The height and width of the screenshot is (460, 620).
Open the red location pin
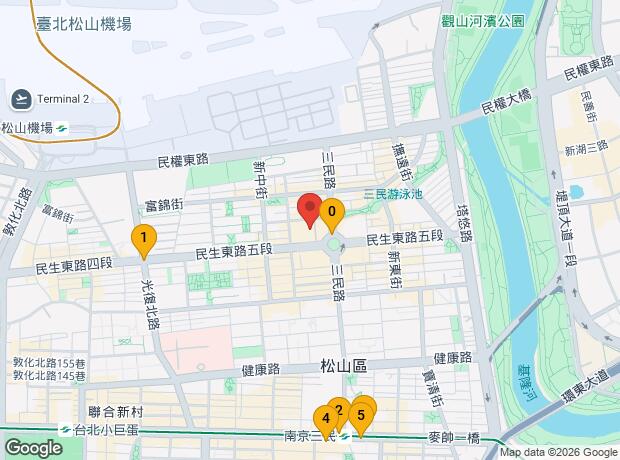(310, 209)
